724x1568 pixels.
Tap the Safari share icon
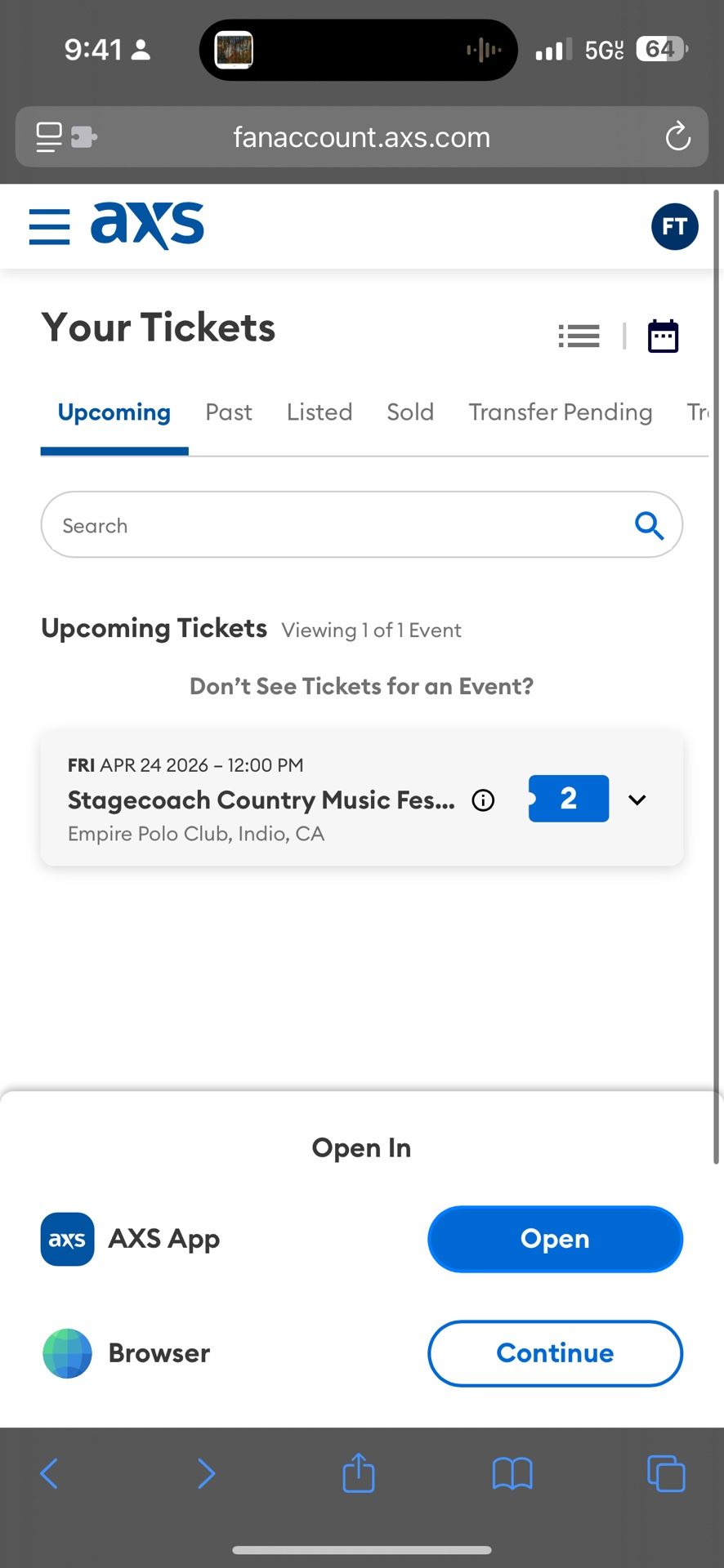357,1473
